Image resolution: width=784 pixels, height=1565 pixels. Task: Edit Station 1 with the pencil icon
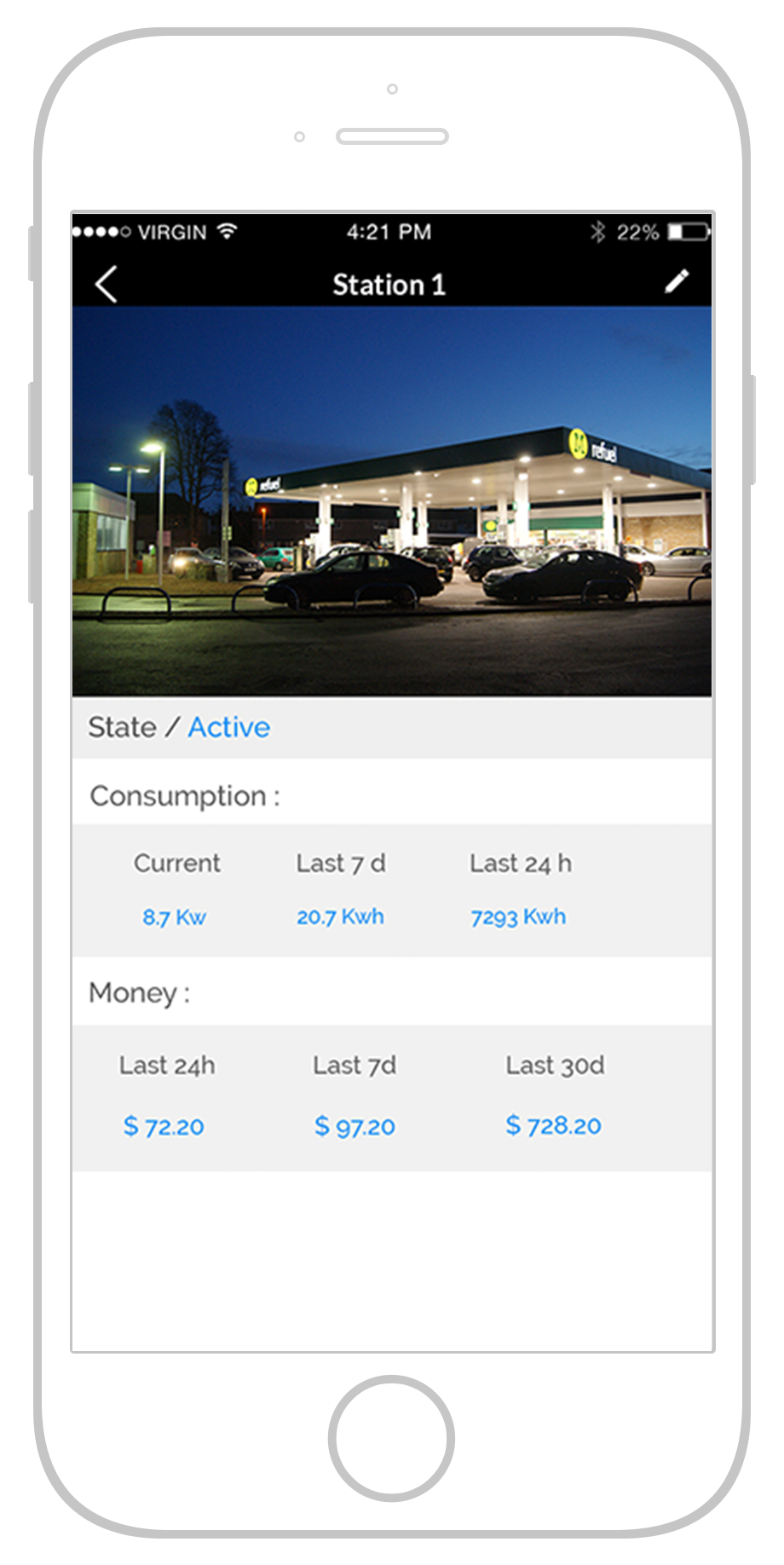click(677, 281)
